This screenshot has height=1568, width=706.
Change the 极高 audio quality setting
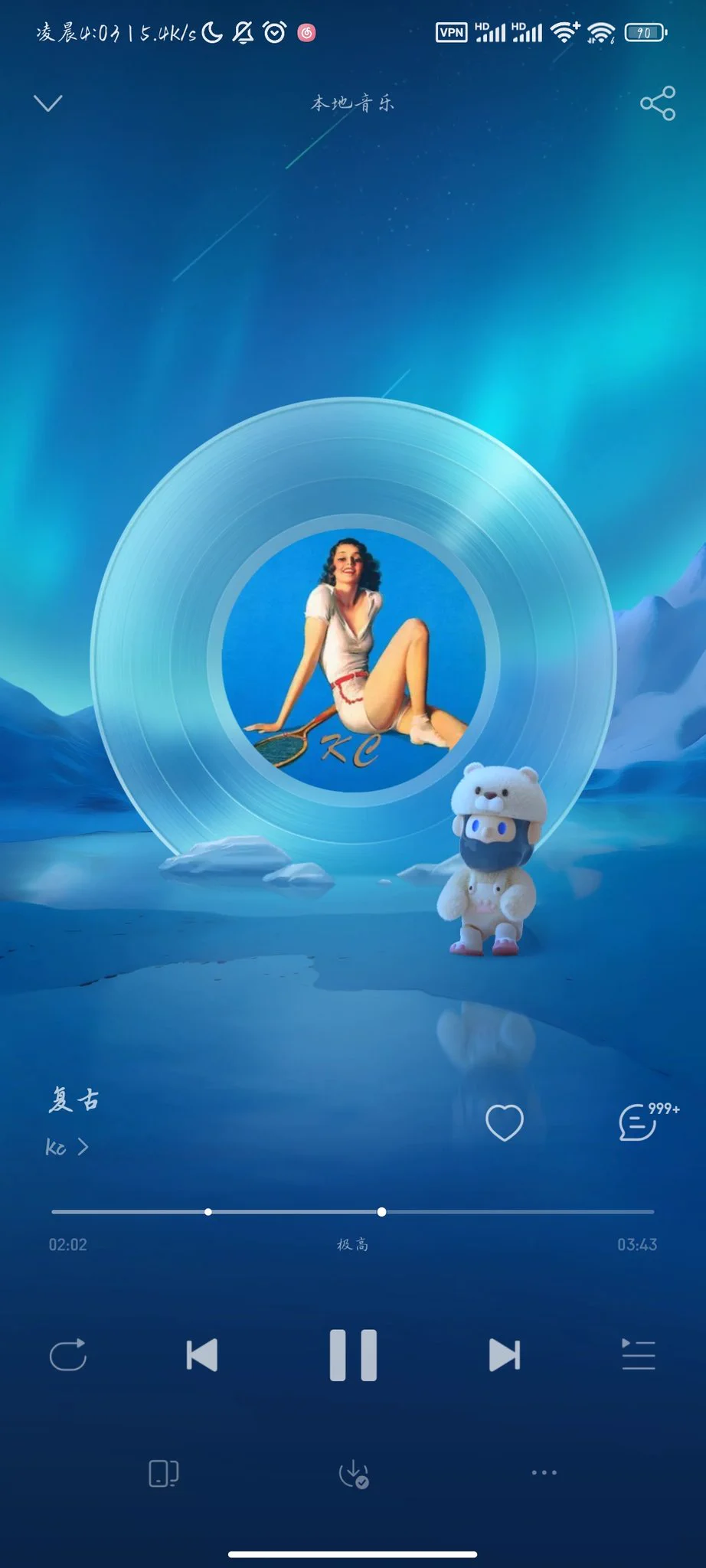tap(352, 1245)
